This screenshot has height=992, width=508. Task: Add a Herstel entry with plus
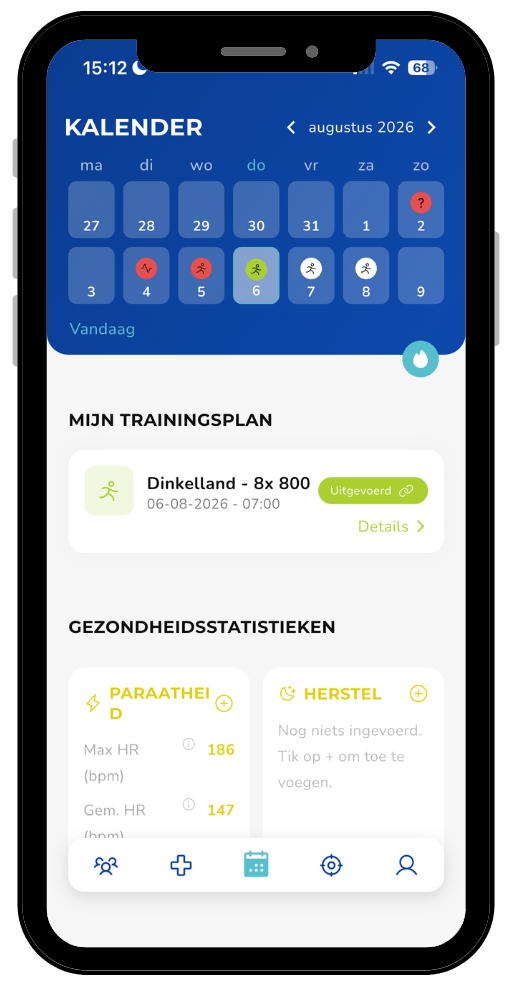point(418,694)
